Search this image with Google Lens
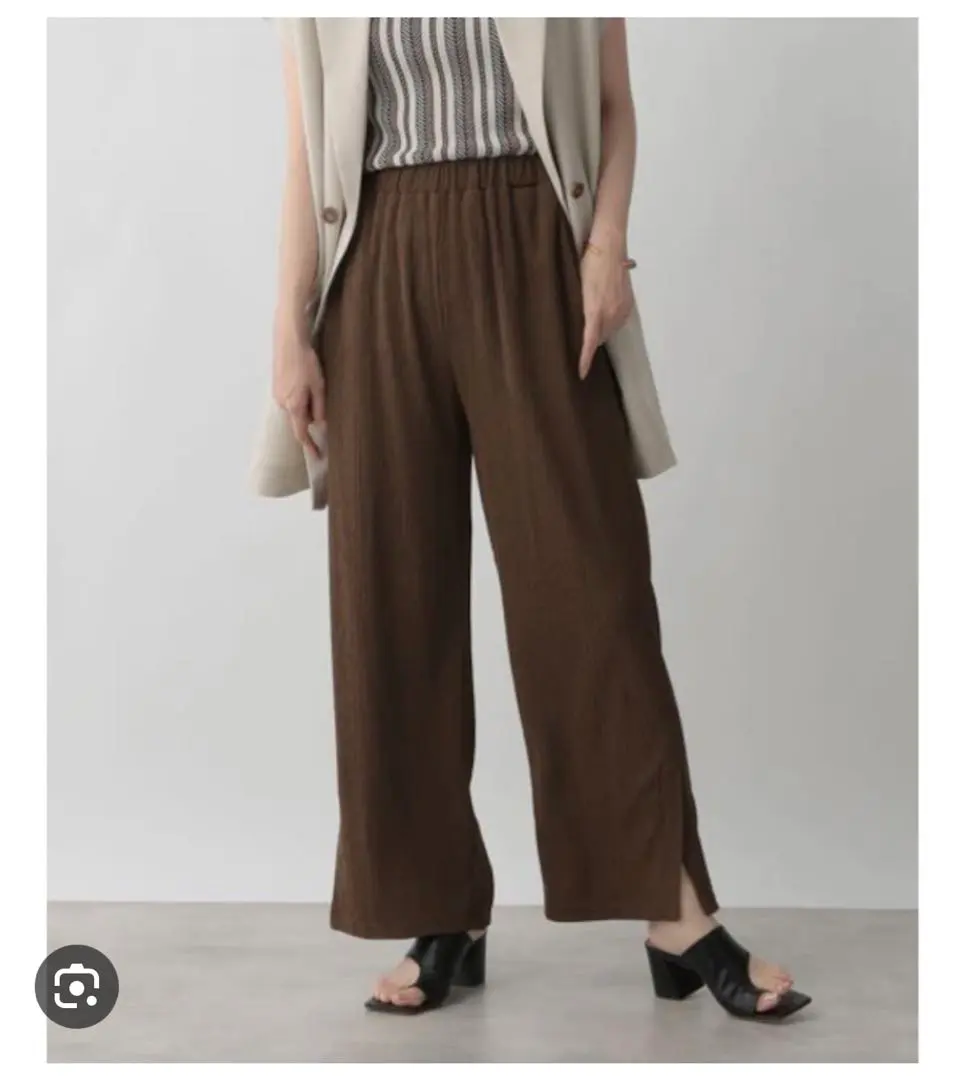The image size is (966, 1080). 77,985
